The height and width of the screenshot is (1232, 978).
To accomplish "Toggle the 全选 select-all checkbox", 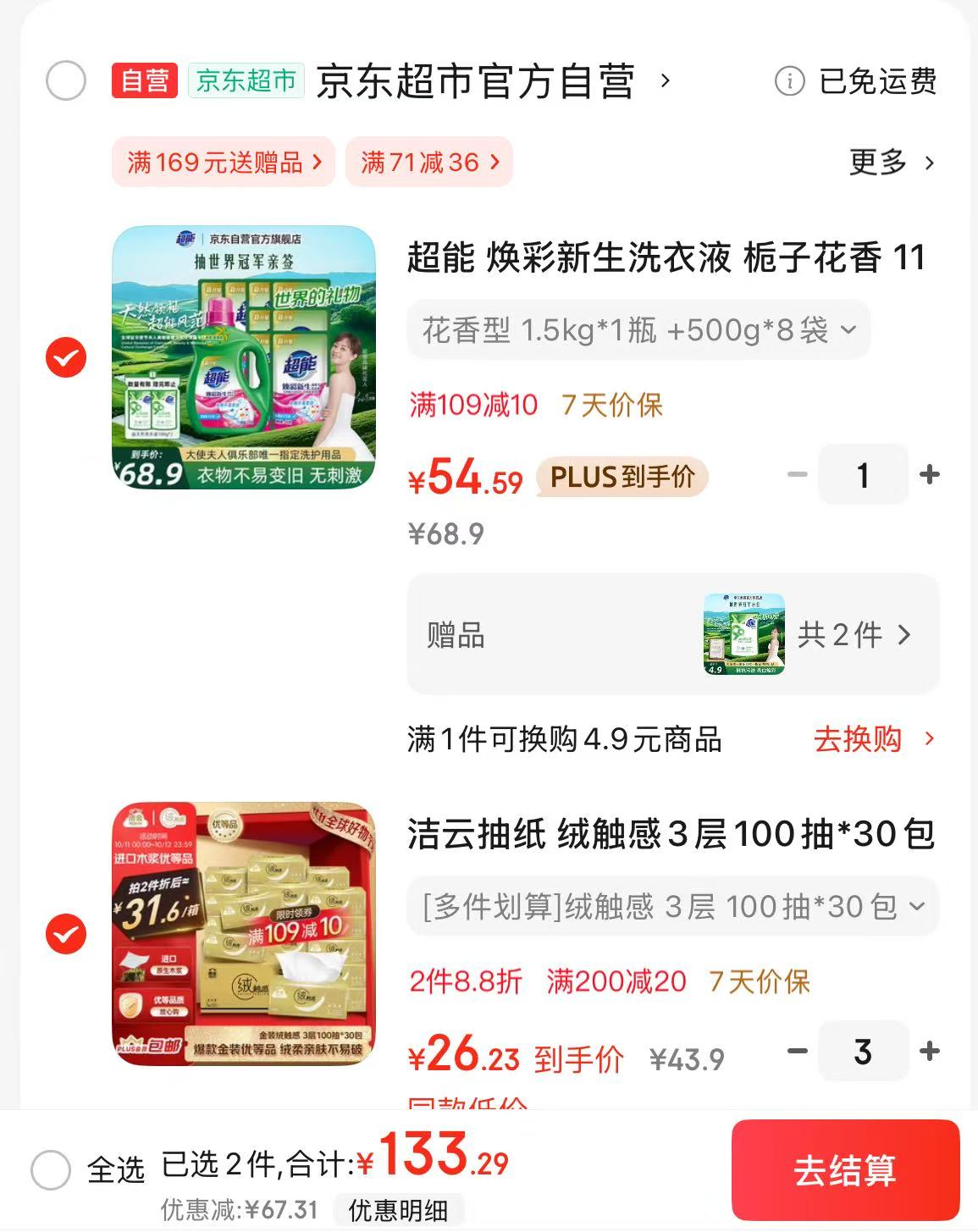I will (x=51, y=1170).
